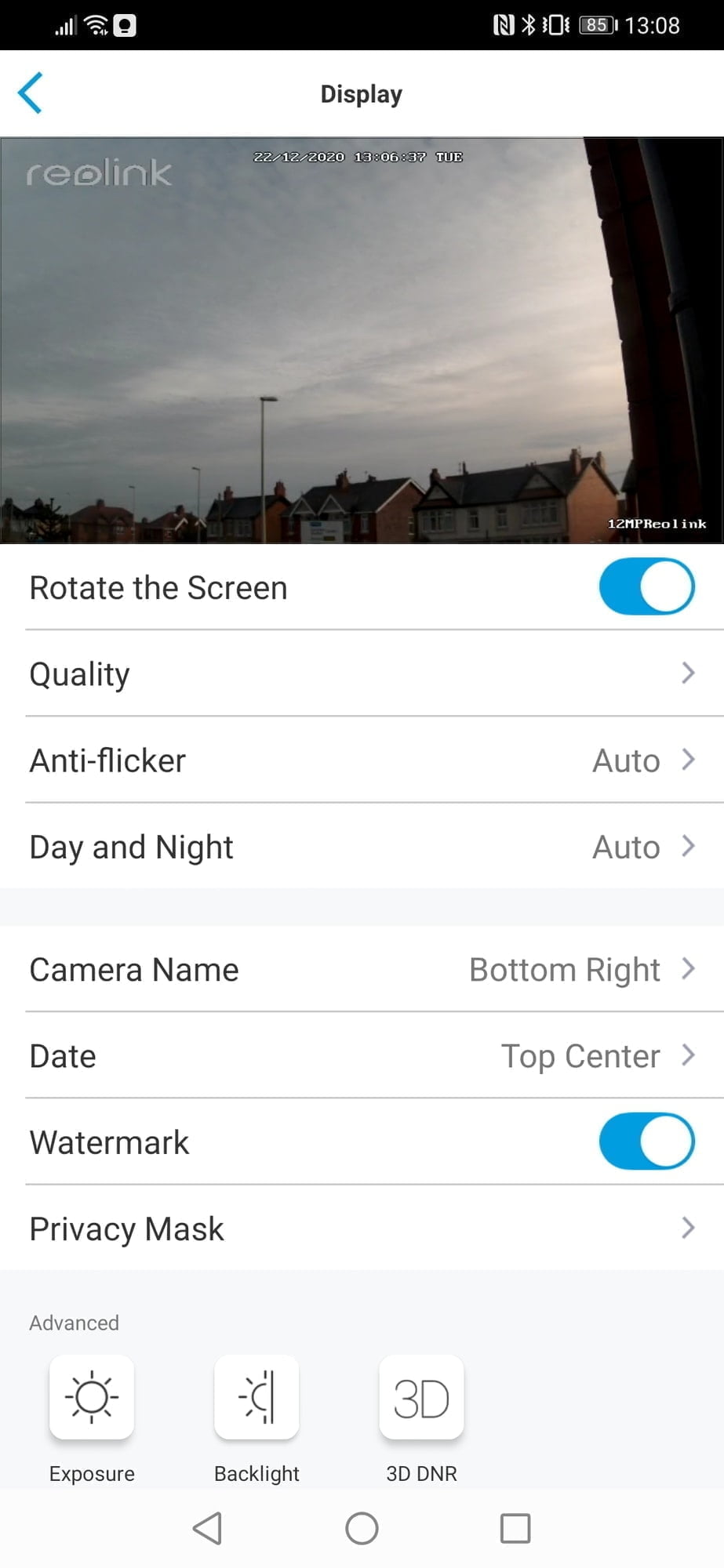Disable the Watermark switch
This screenshot has height=1568, width=724.
point(646,1142)
